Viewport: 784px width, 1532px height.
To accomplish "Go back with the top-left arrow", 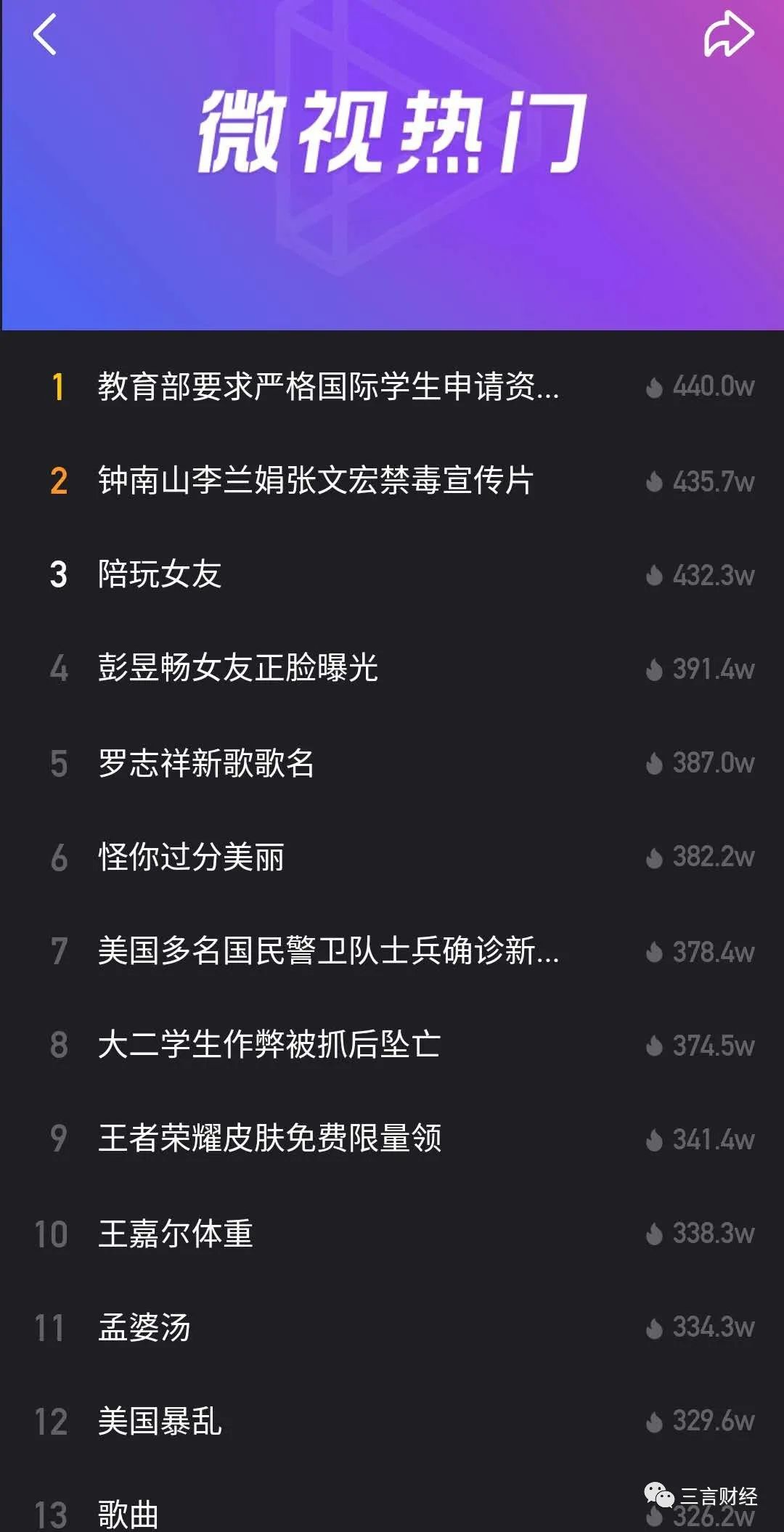I will click(45, 35).
